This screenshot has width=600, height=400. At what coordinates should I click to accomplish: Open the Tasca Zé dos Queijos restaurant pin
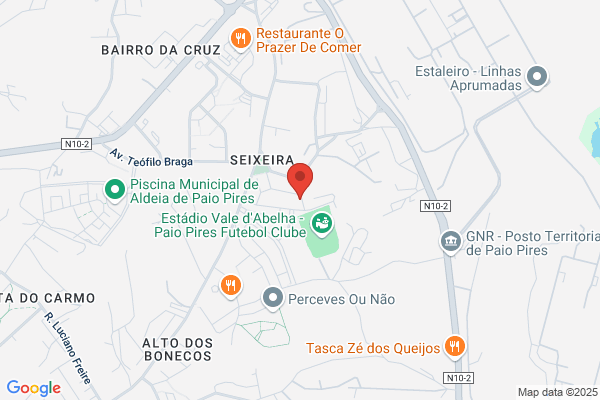(455, 348)
